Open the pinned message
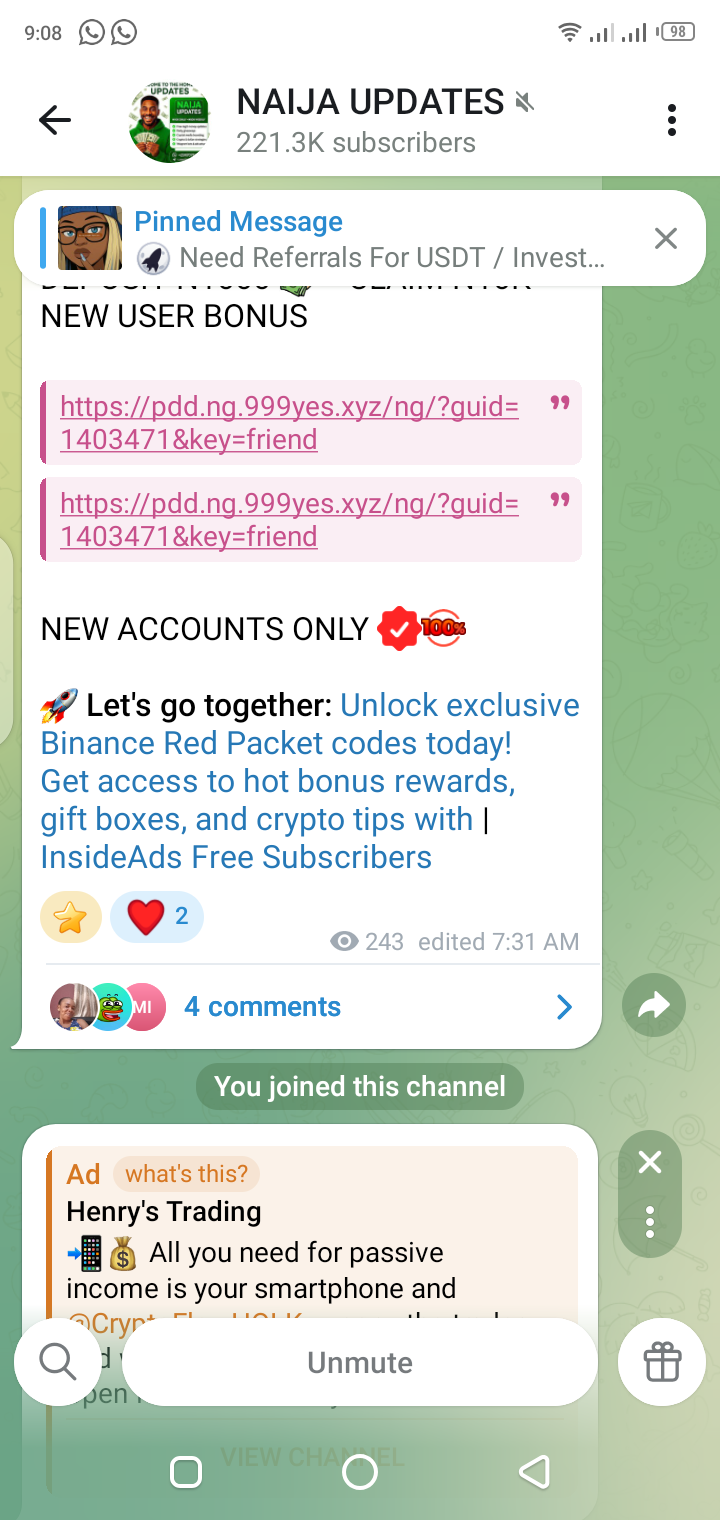The image size is (720, 1520). (x=340, y=239)
